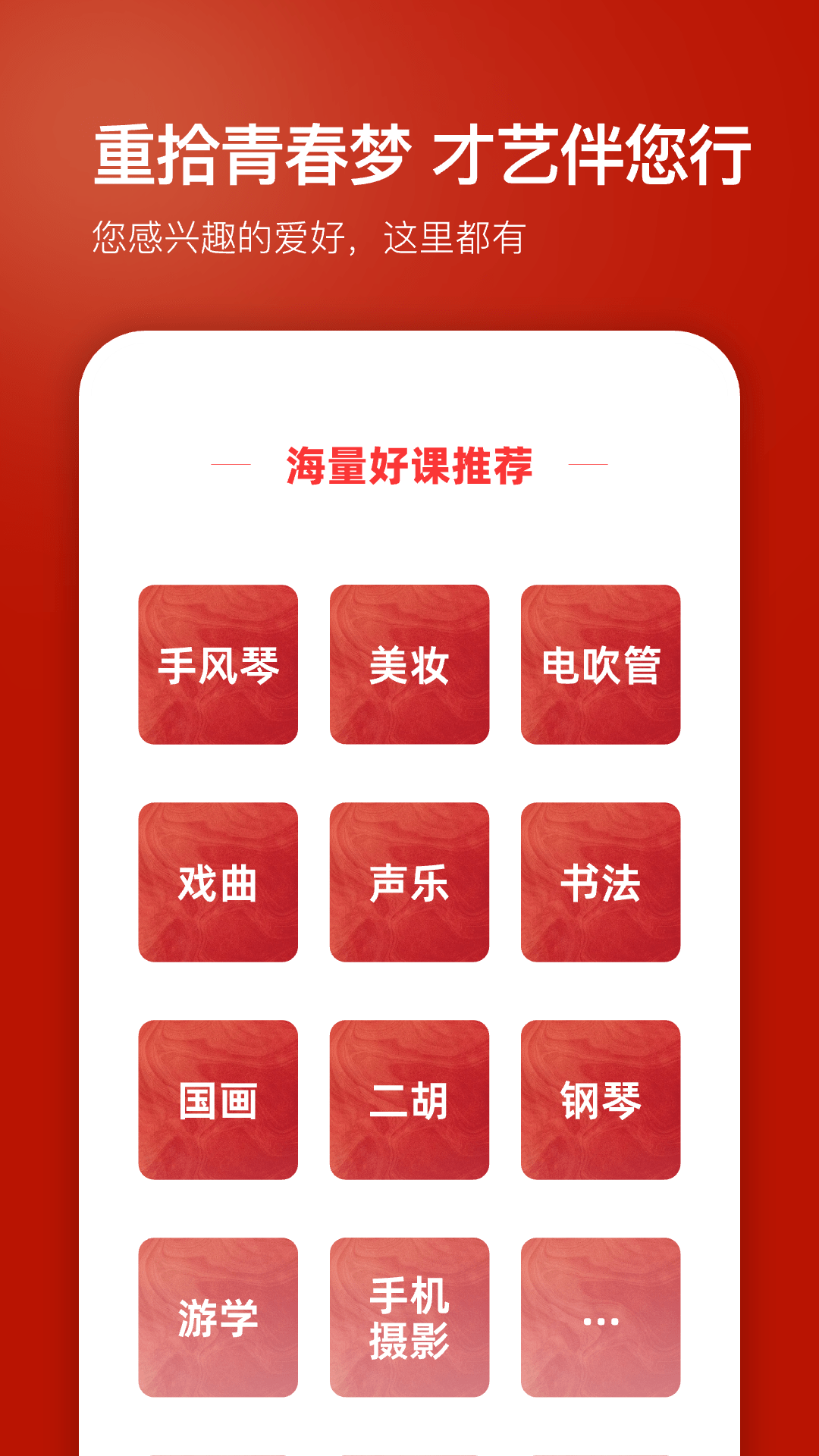This screenshot has width=819, height=1456.
Task: Select the 电吹管 electronic wind instrument tile
Action: click(601, 666)
